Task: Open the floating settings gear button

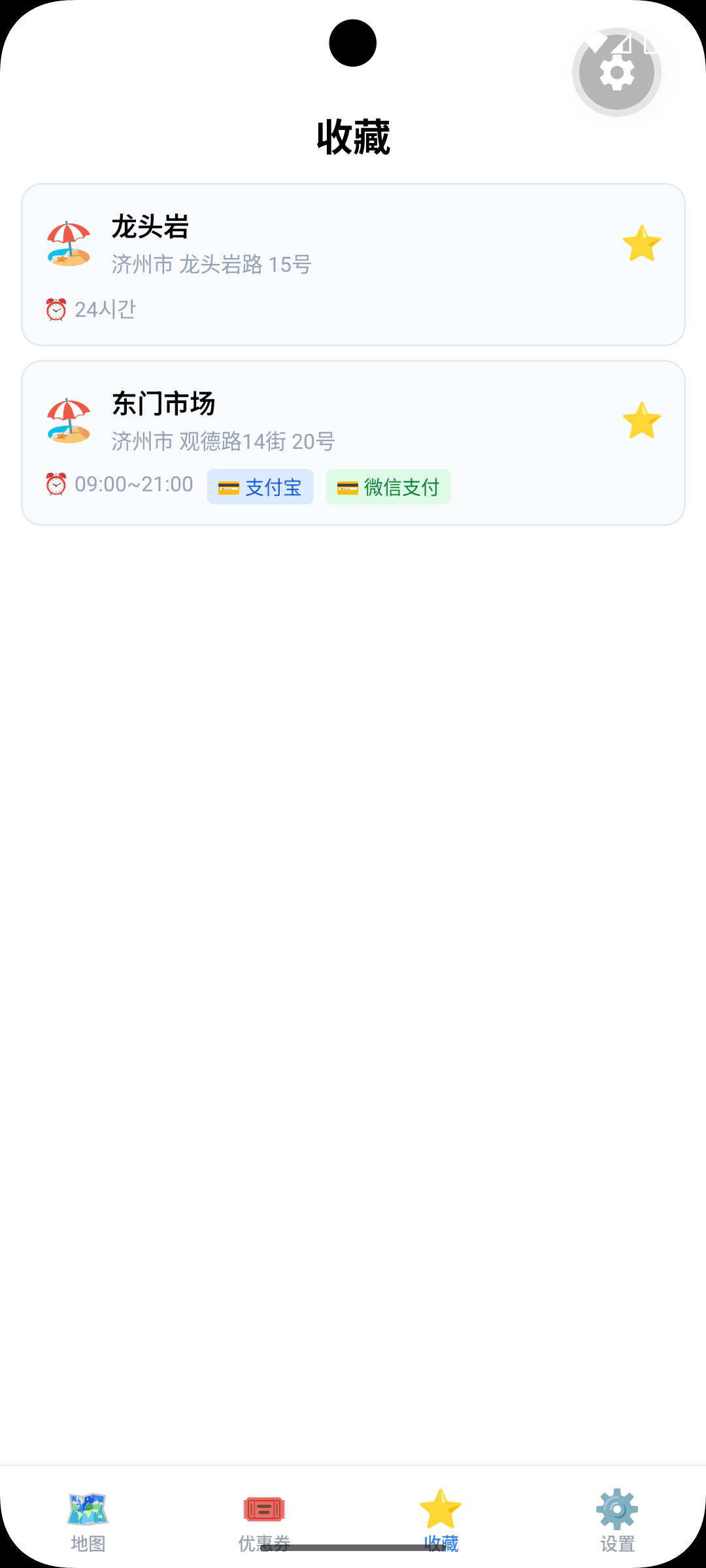Action: [x=616, y=73]
